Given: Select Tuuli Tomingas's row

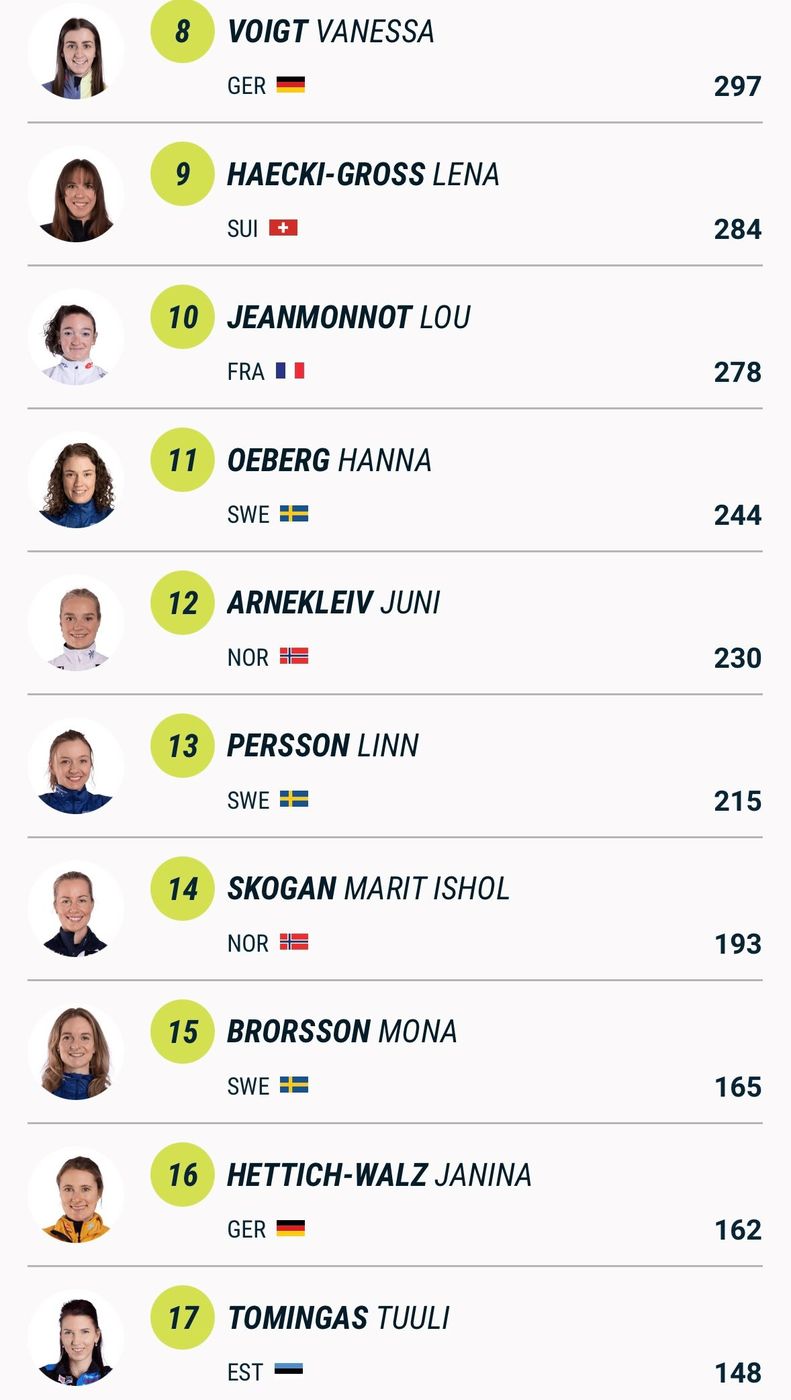Looking at the screenshot, I should 338,1319.
